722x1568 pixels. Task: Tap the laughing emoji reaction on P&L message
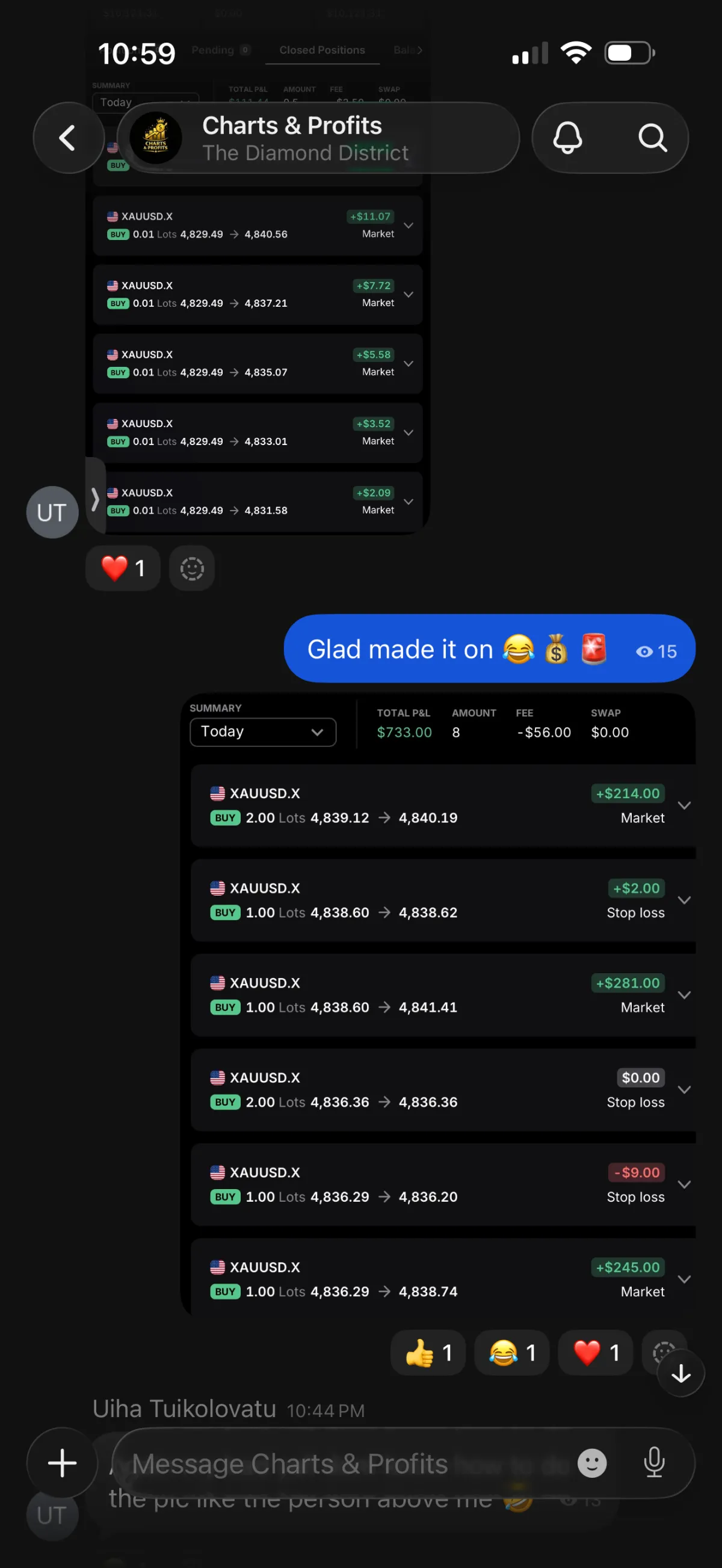coord(511,1353)
